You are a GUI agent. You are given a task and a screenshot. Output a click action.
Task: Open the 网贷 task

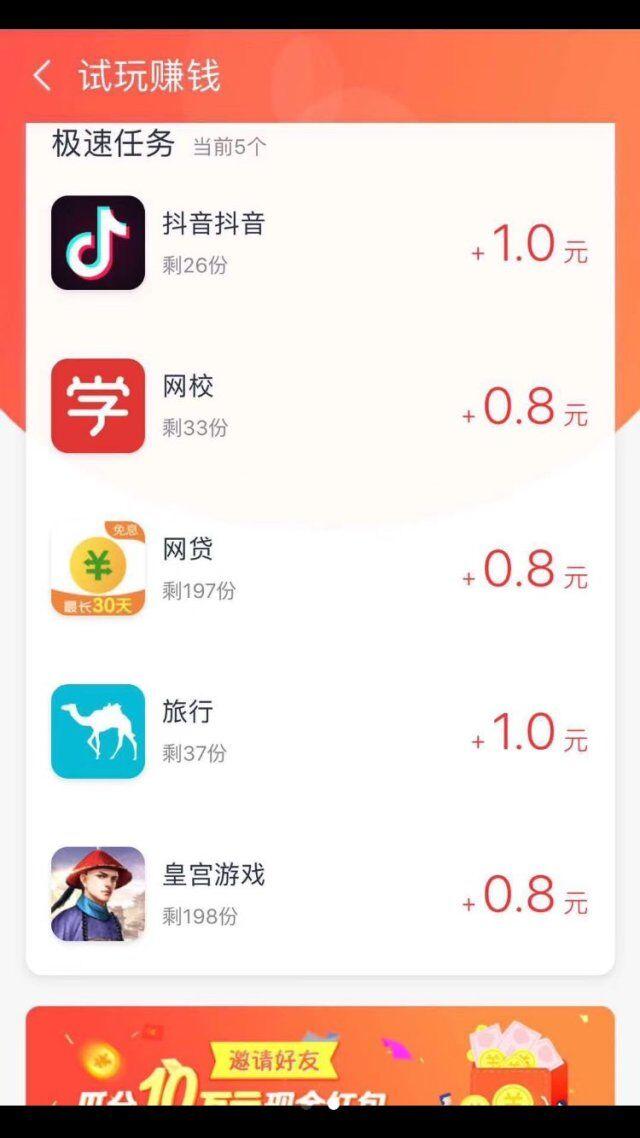click(320, 569)
